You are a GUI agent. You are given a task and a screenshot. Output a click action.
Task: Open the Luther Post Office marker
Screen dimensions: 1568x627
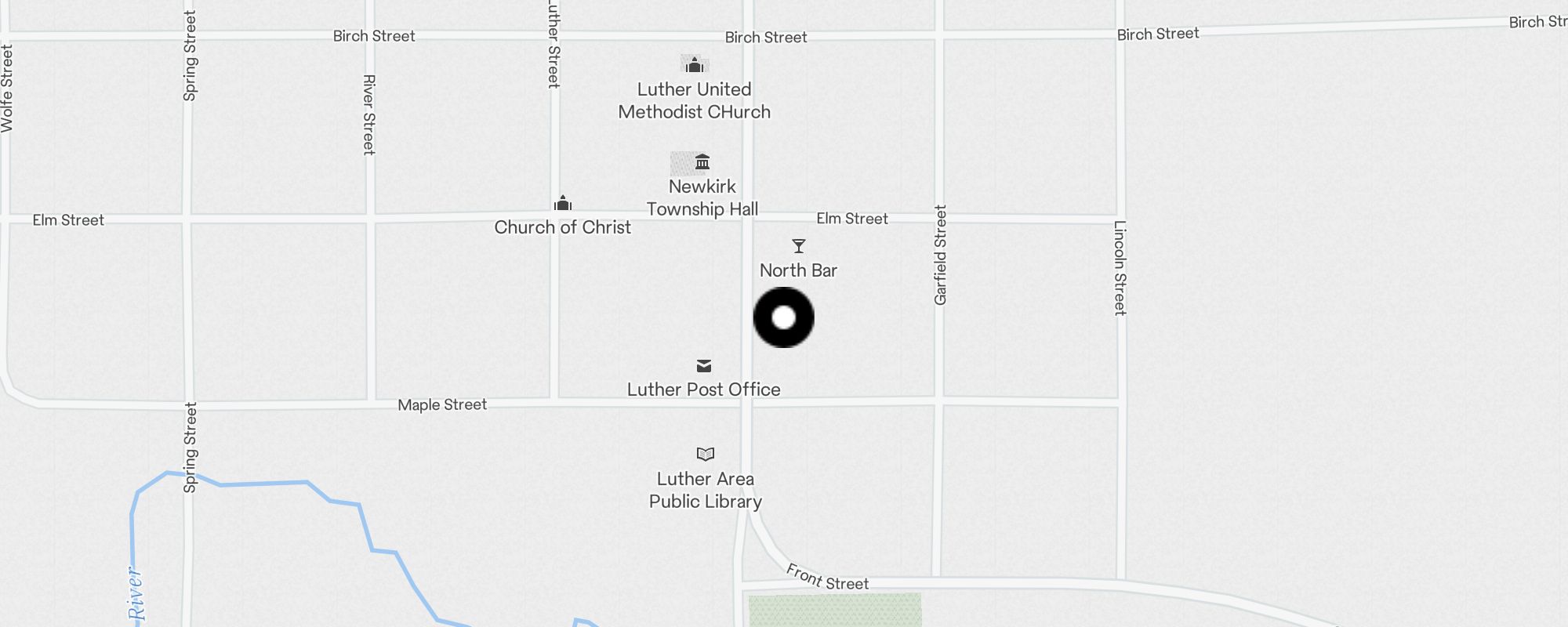pos(704,366)
